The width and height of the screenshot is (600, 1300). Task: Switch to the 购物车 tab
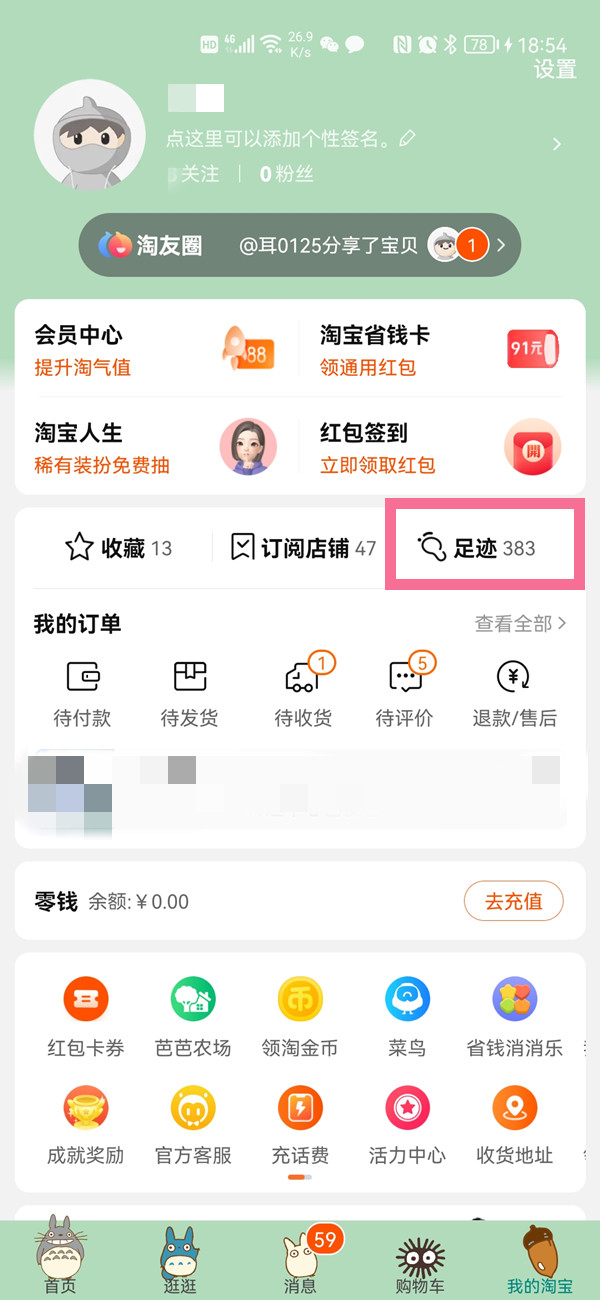point(420,1262)
